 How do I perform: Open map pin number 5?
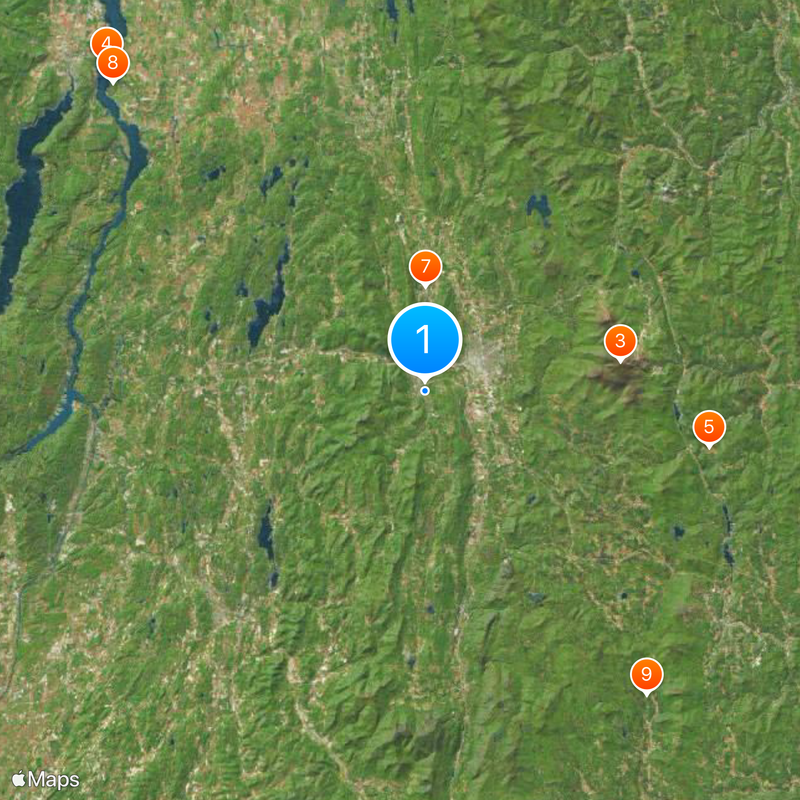coord(709,427)
